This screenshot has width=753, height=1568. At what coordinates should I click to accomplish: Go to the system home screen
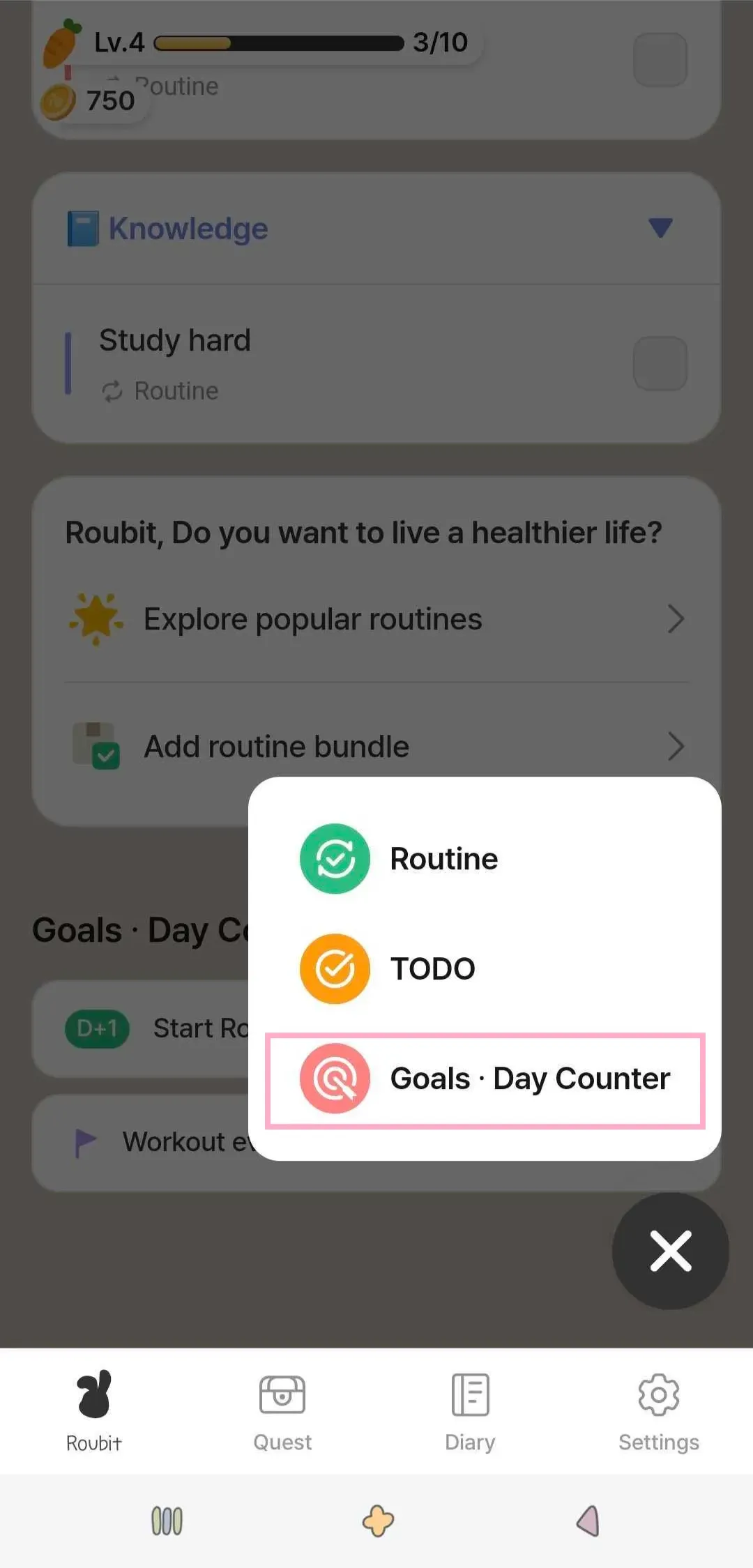click(377, 1521)
